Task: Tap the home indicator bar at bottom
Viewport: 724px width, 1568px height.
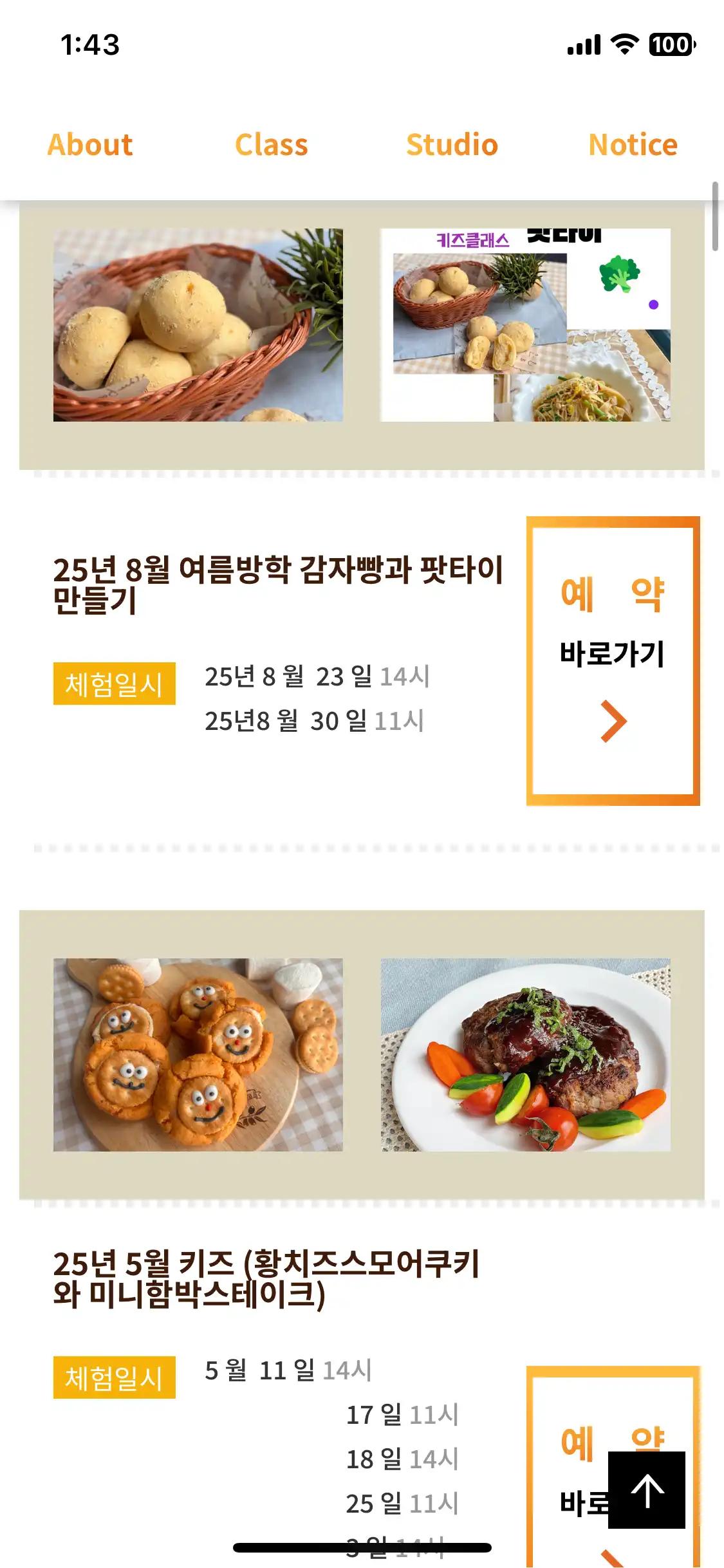Action: [362, 1549]
